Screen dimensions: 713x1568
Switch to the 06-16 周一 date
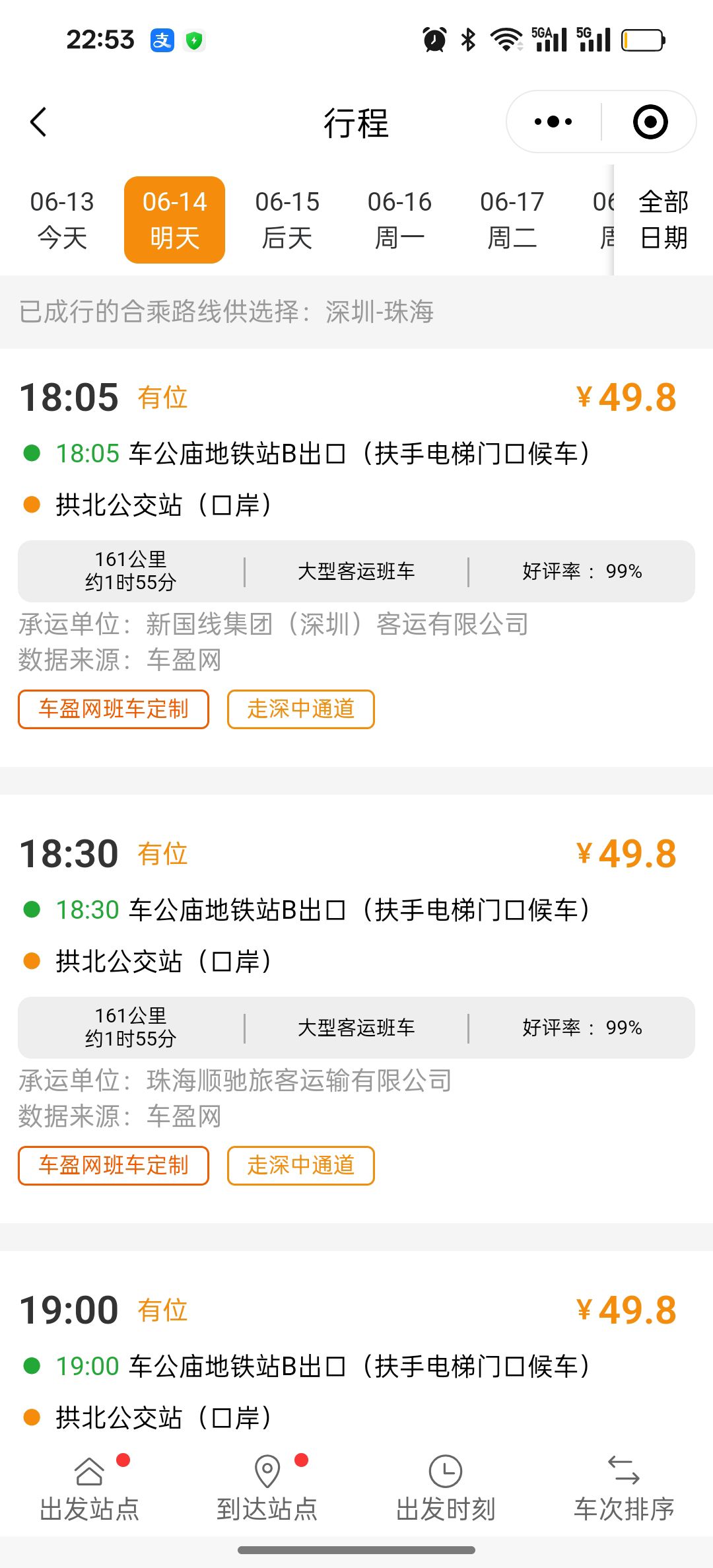coord(399,219)
